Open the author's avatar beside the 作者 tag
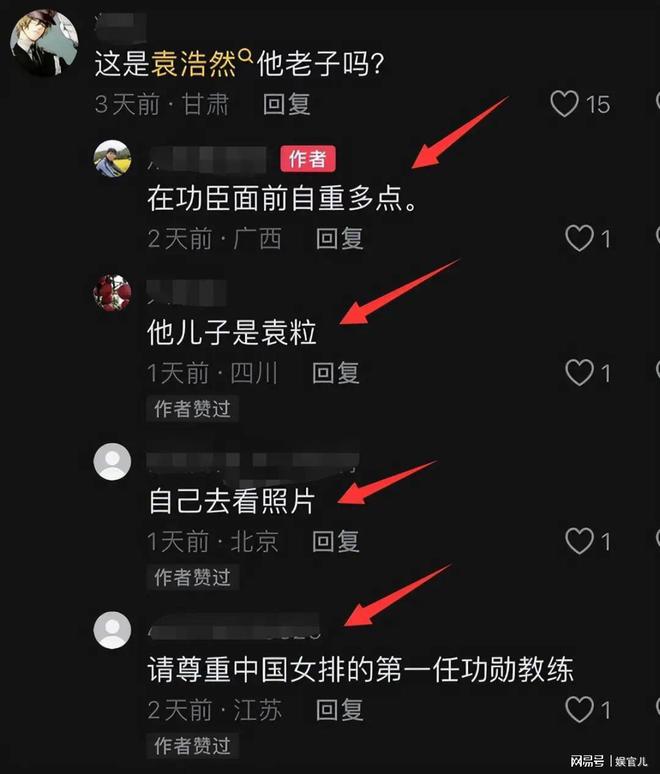Image resolution: width=660 pixels, height=774 pixels. click(113, 158)
